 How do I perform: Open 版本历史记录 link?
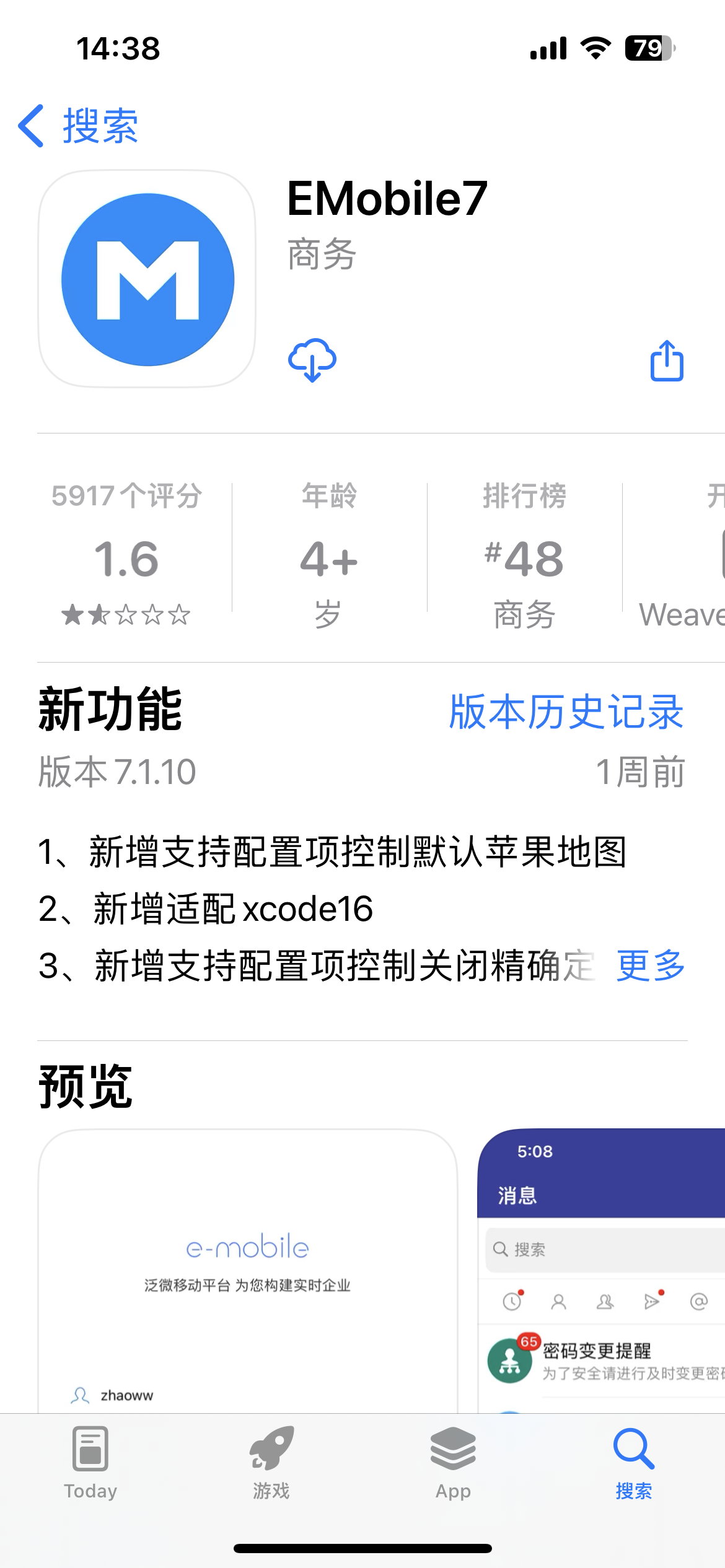(566, 712)
